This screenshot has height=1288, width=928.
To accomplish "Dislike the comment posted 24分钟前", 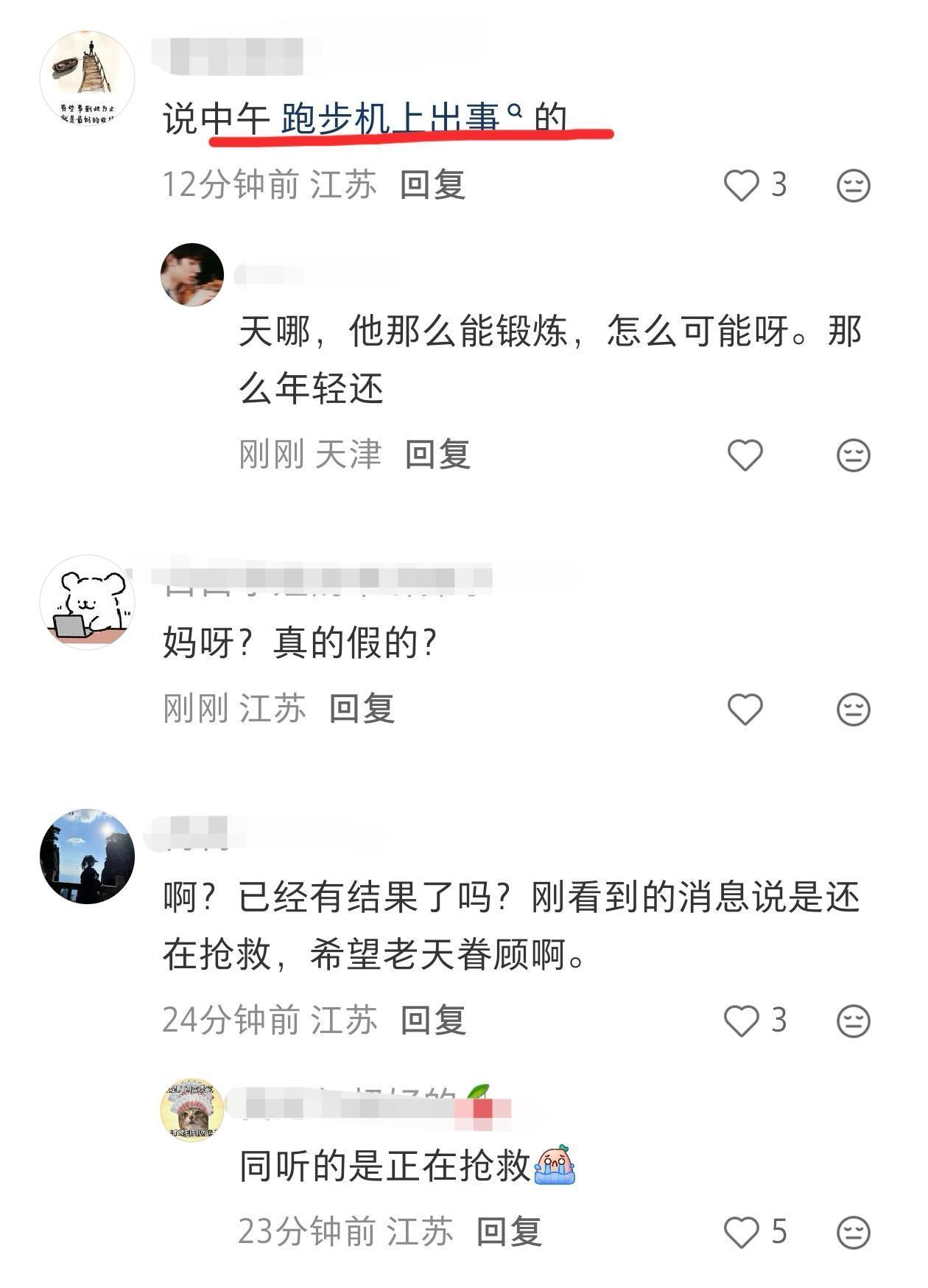I will 854,1022.
